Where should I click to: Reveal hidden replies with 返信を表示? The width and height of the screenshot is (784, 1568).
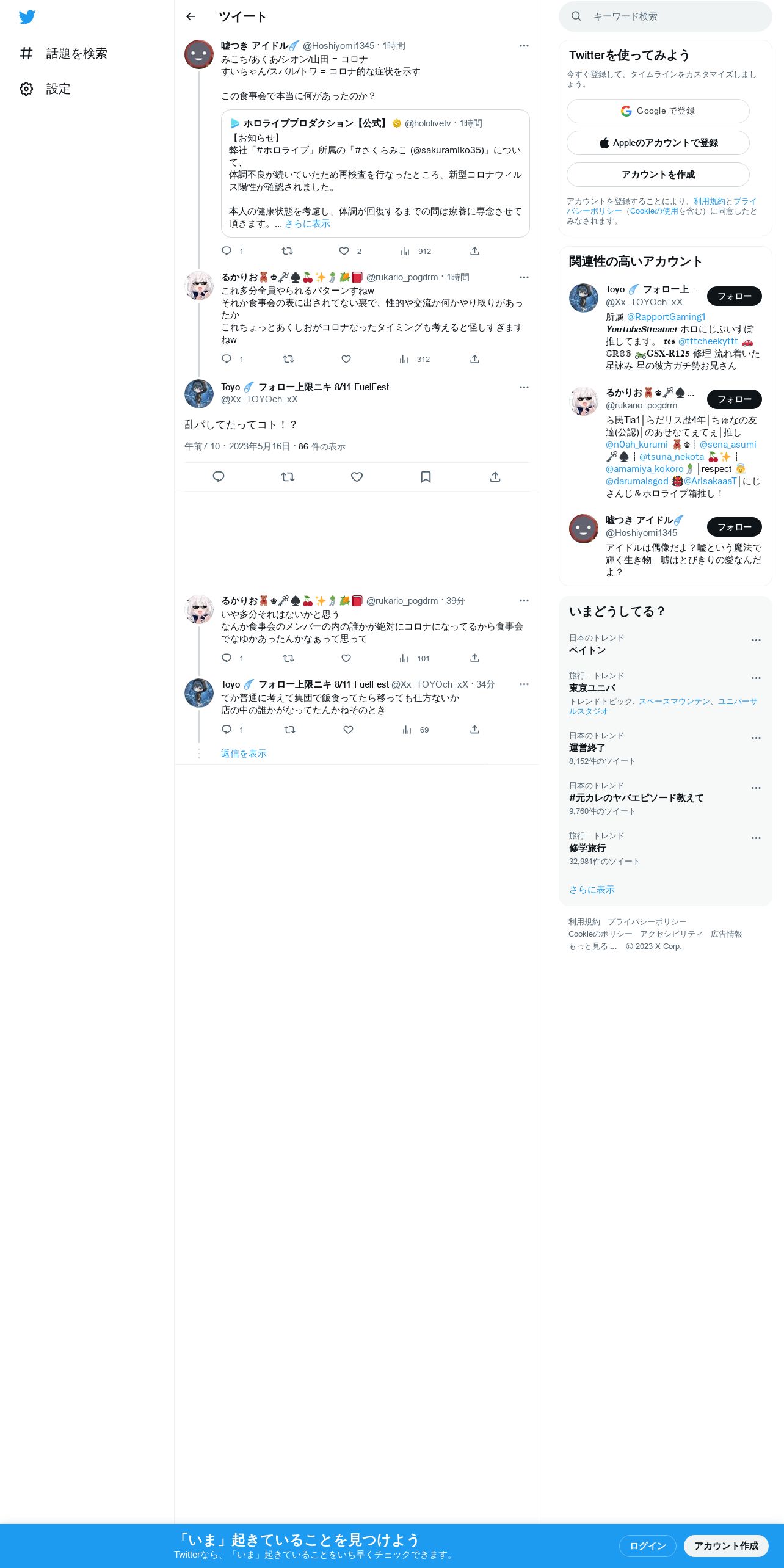point(244,753)
